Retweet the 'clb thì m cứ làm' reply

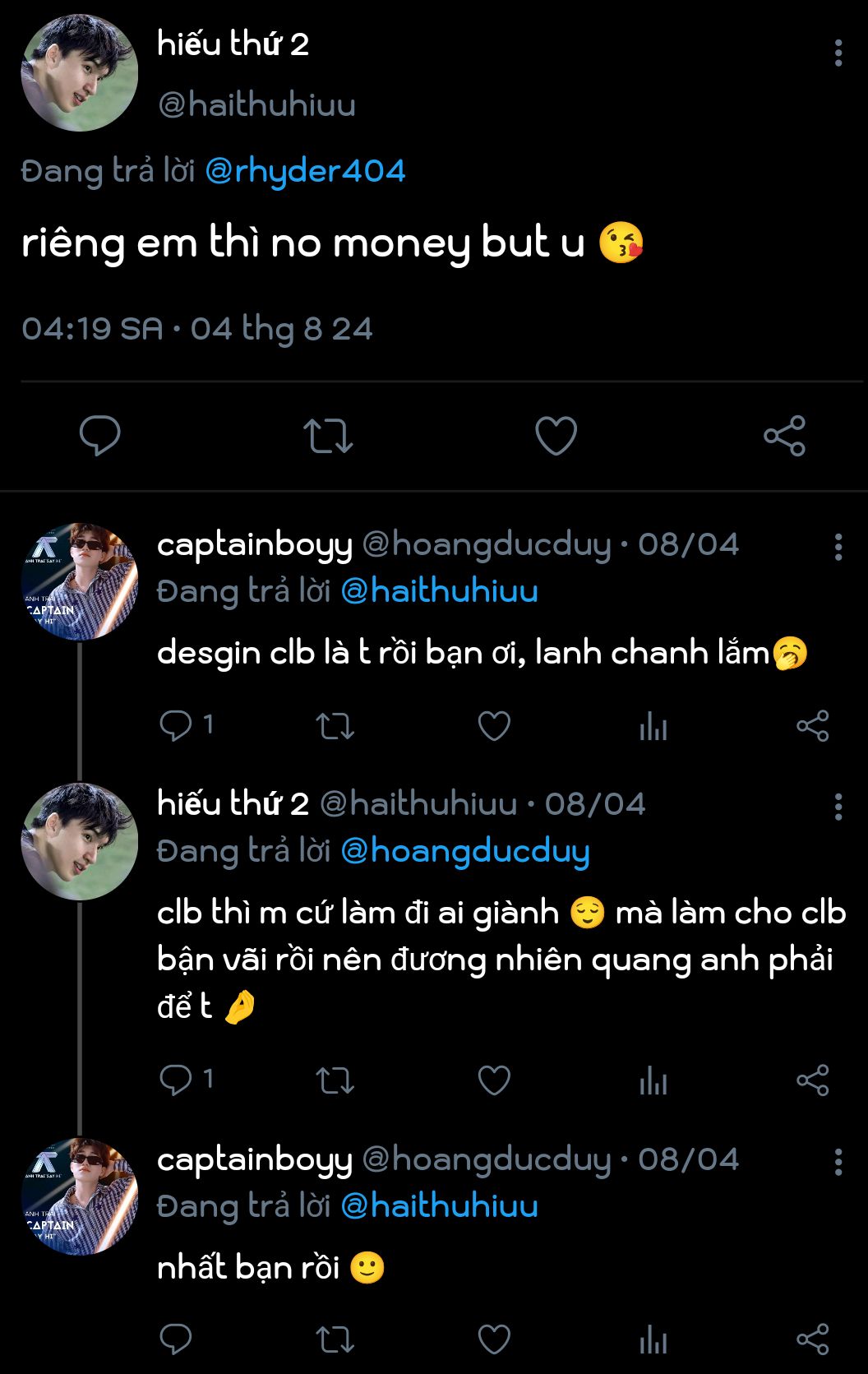[335, 1080]
